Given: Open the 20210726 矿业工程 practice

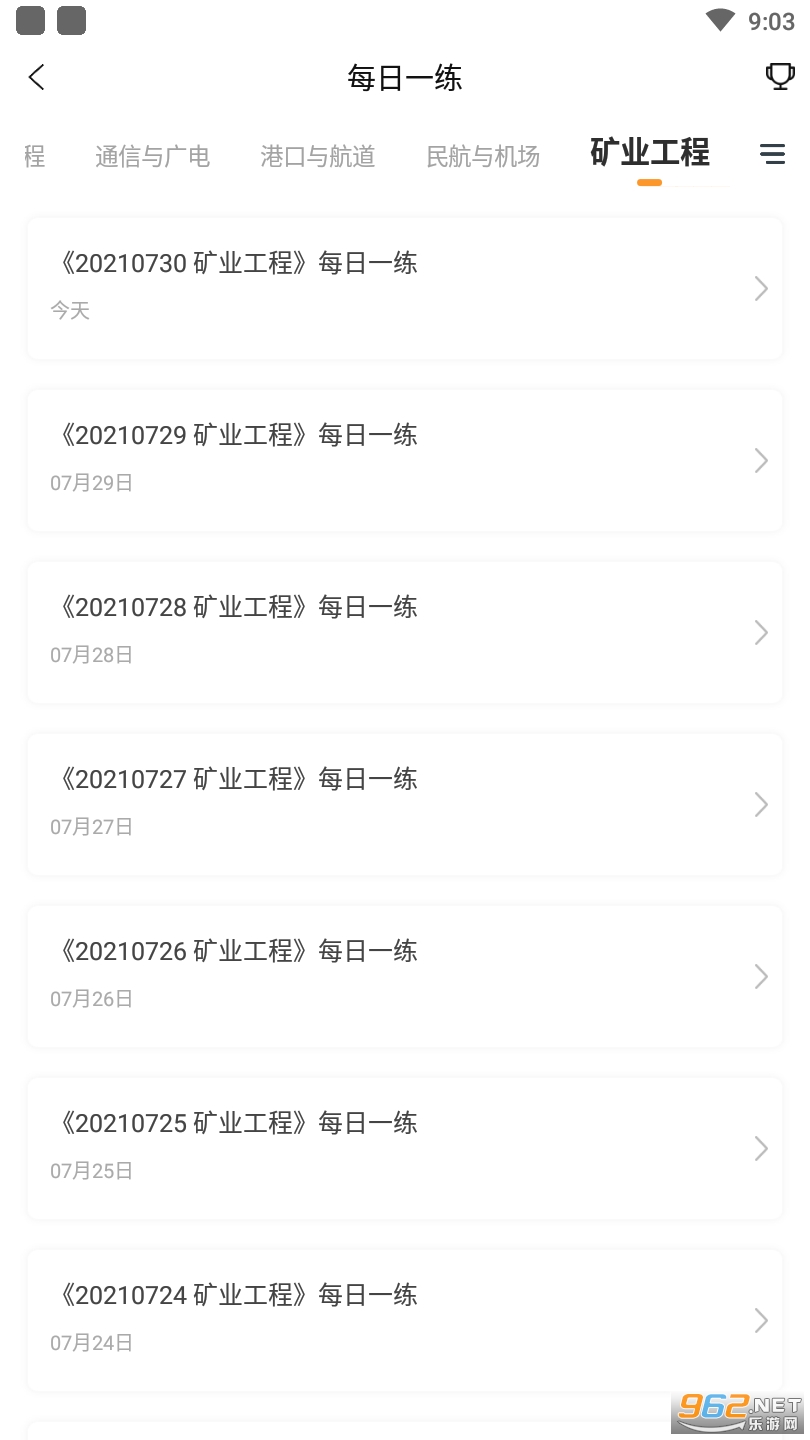Looking at the screenshot, I should (x=404, y=976).
